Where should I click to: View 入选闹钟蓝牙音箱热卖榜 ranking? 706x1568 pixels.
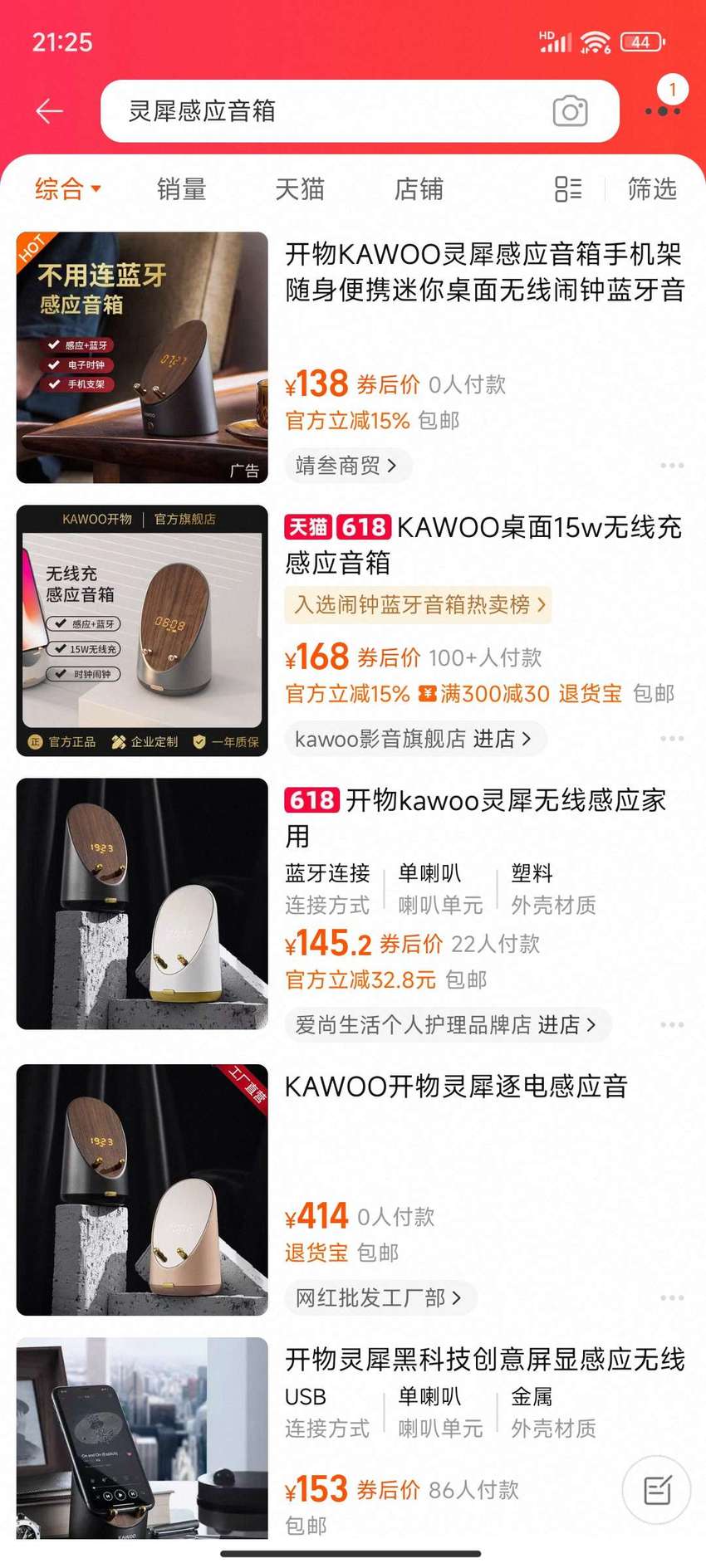pos(418,605)
